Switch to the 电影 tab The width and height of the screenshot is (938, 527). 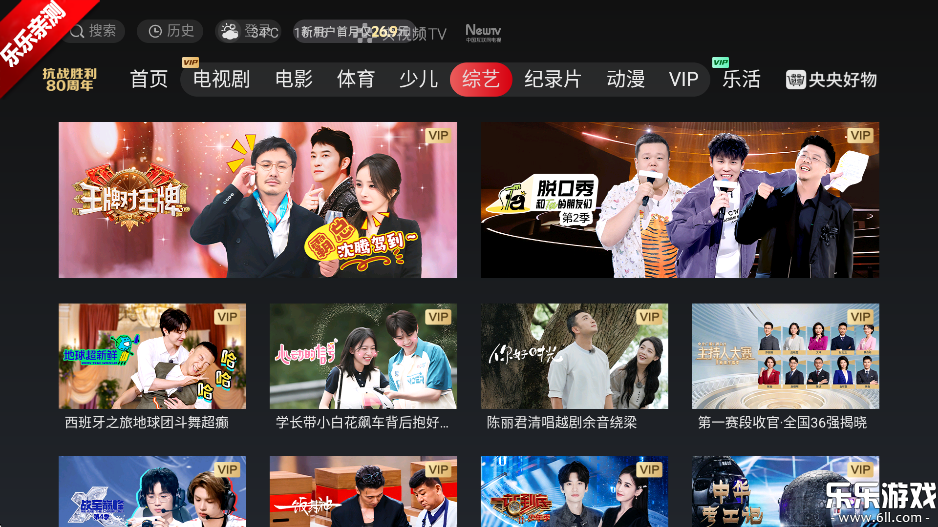(x=294, y=79)
